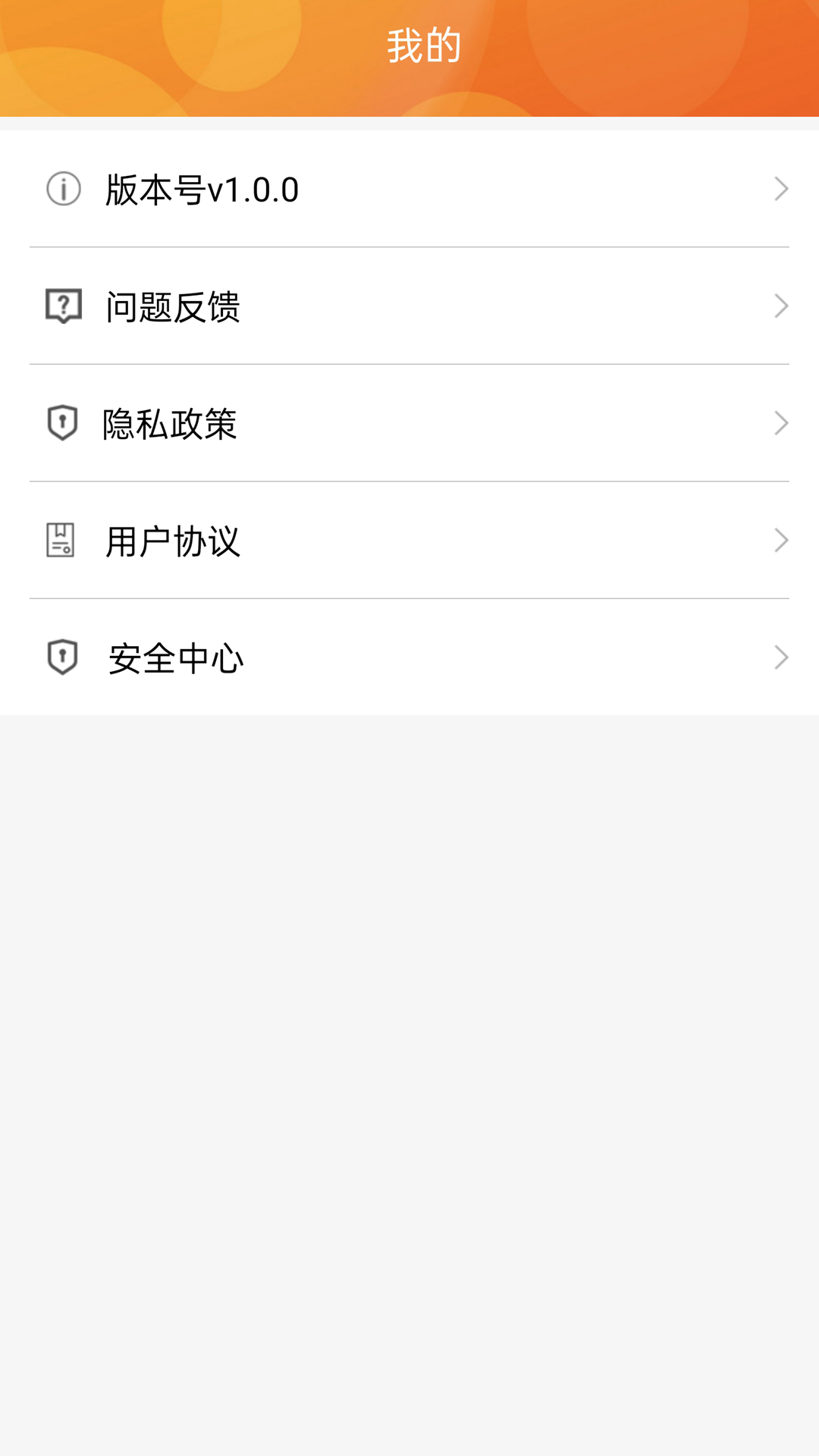
Task: Open the 用户协议 agreement page
Action: click(x=172, y=540)
